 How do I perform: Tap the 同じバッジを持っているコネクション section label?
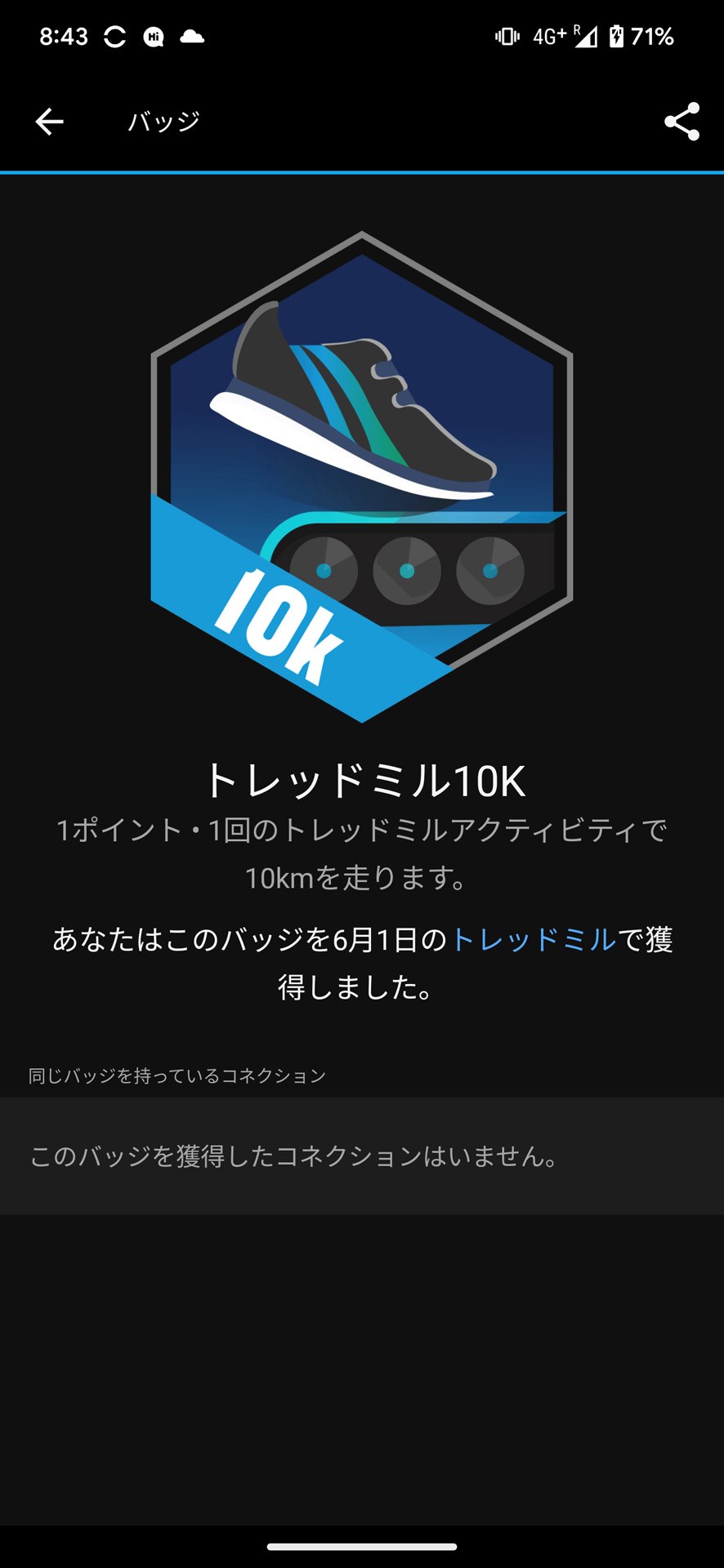coord(177,1075)
